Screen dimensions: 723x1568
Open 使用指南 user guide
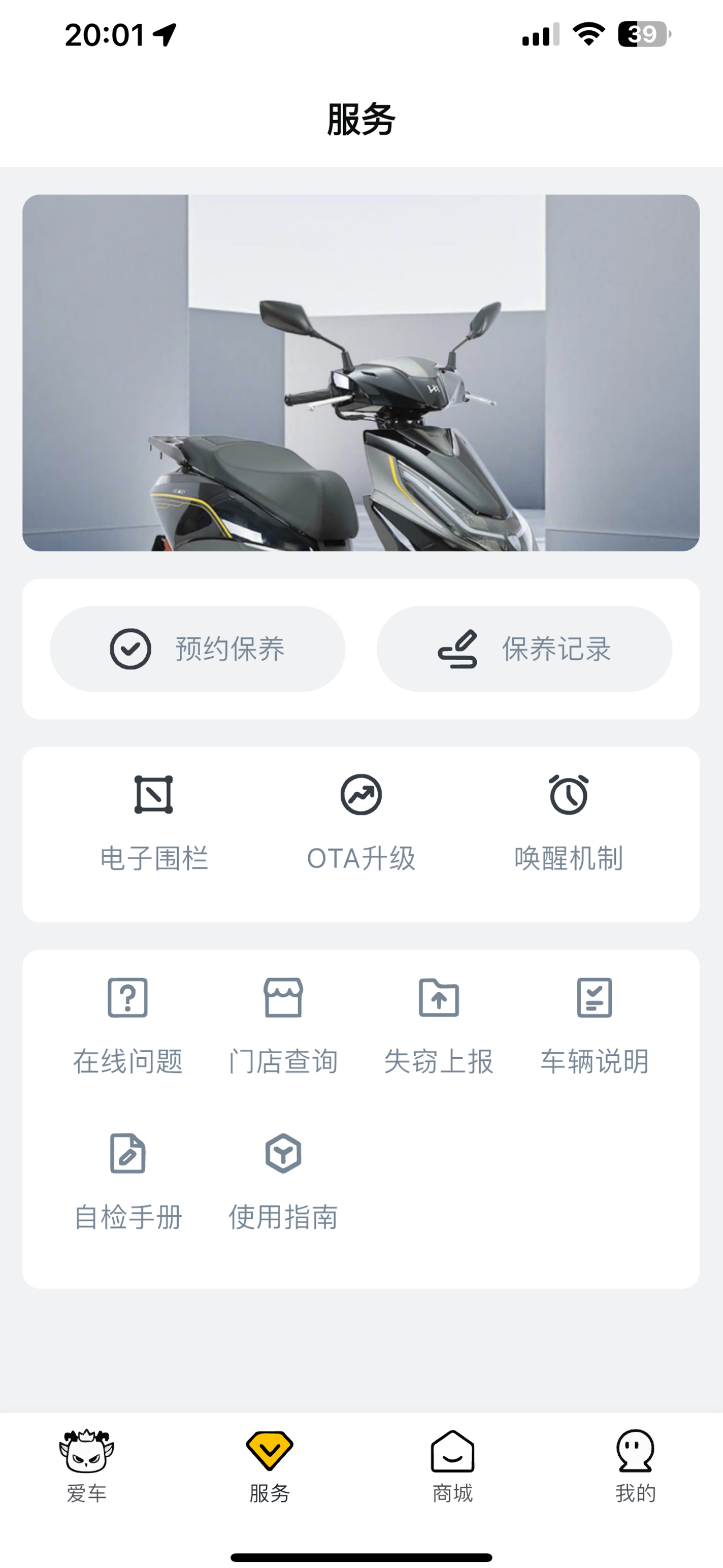pos(283,1182)
